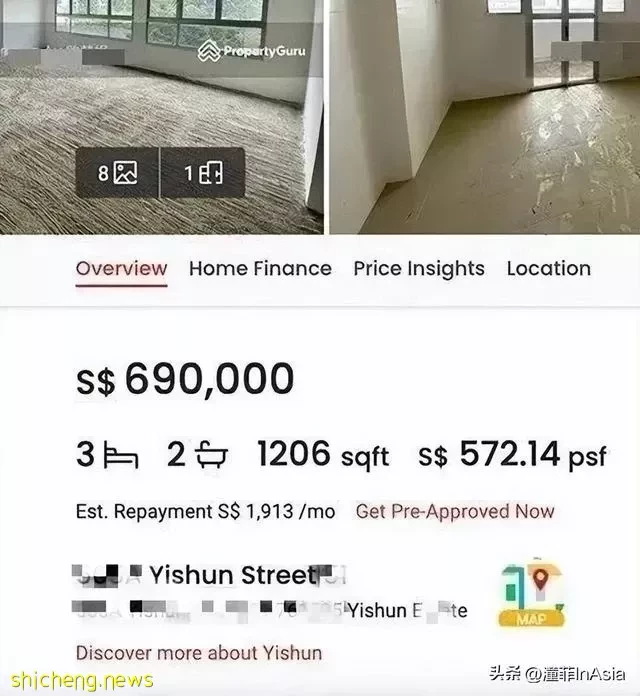Viewport: 640px width, 696px height.
Task: Tap Get Pre-Approved Now link
Action: click(454, 511)
